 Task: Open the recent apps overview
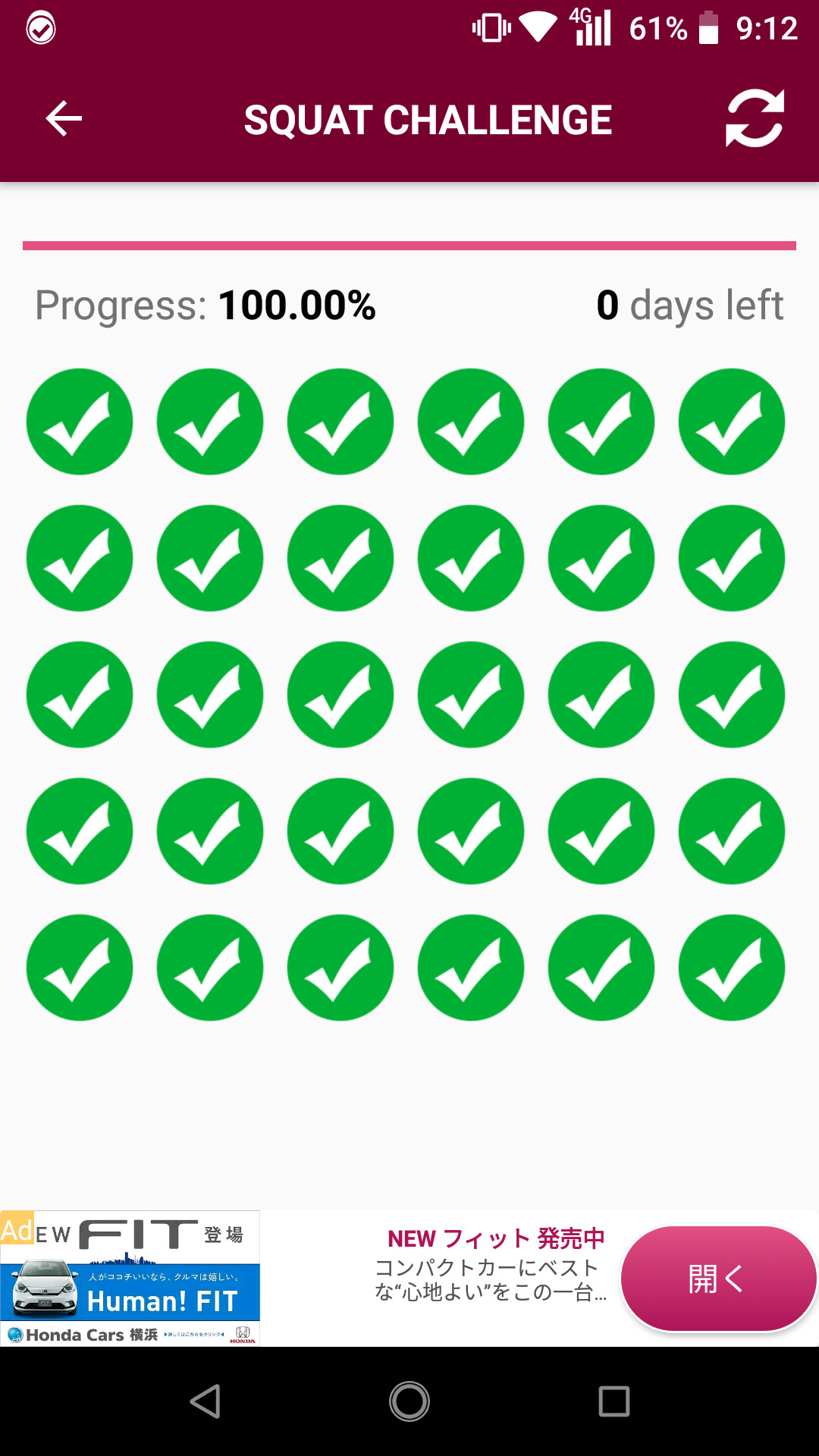pyautogui.click(x=613, y=1401)
